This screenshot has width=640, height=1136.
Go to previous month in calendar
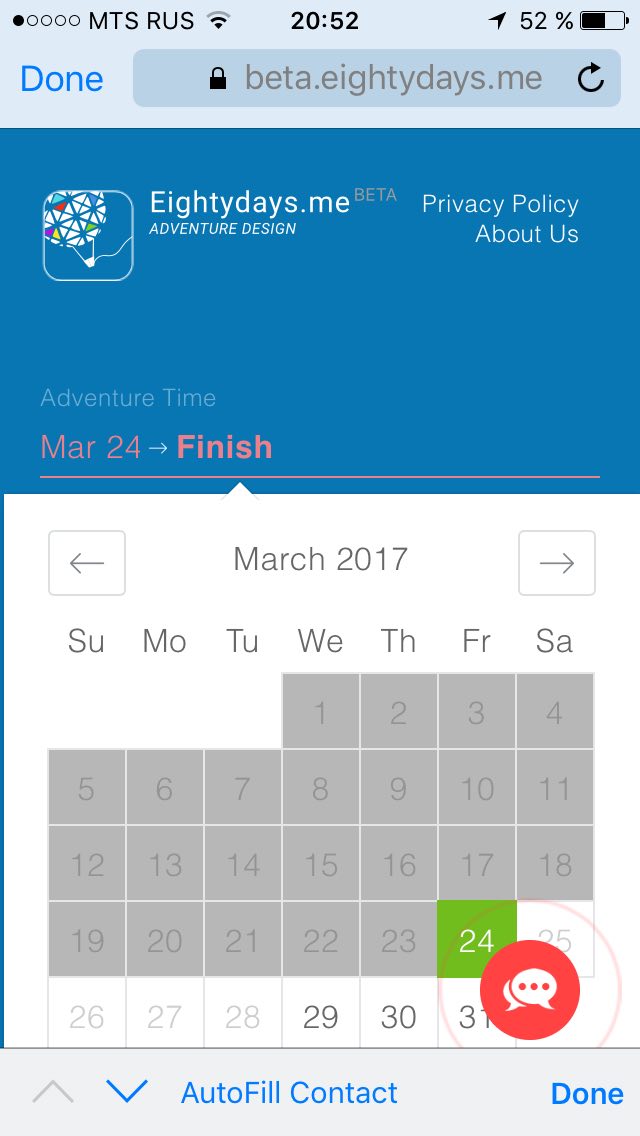[87, 563]
